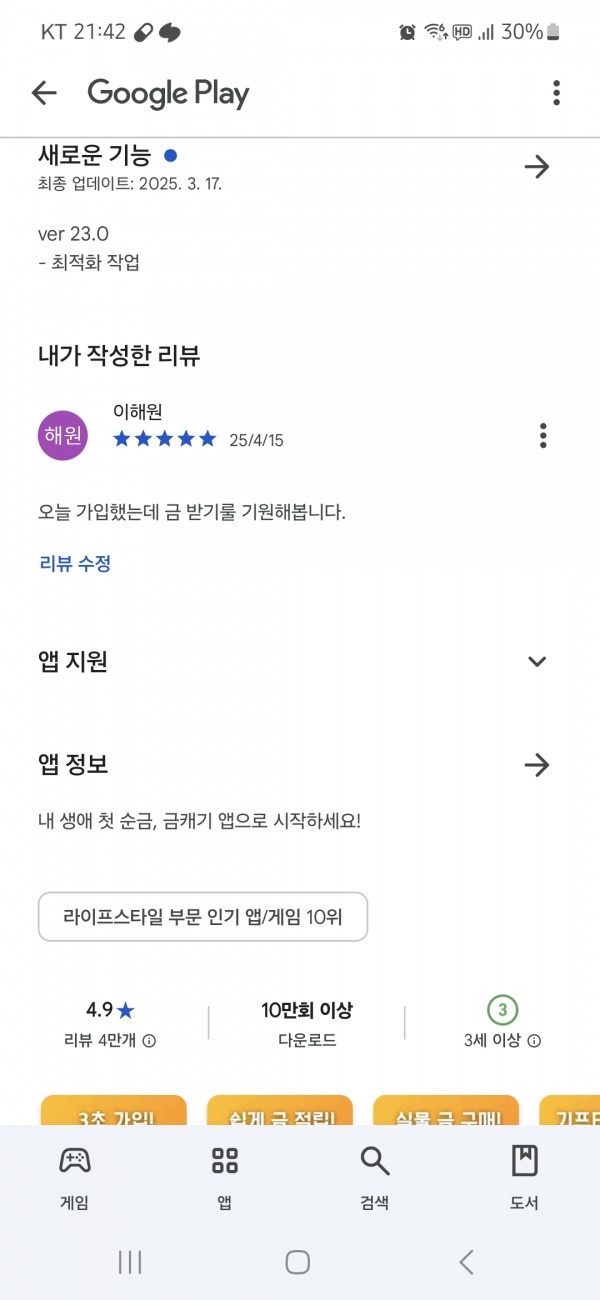Tap the system home button

tap(298, 1262)
